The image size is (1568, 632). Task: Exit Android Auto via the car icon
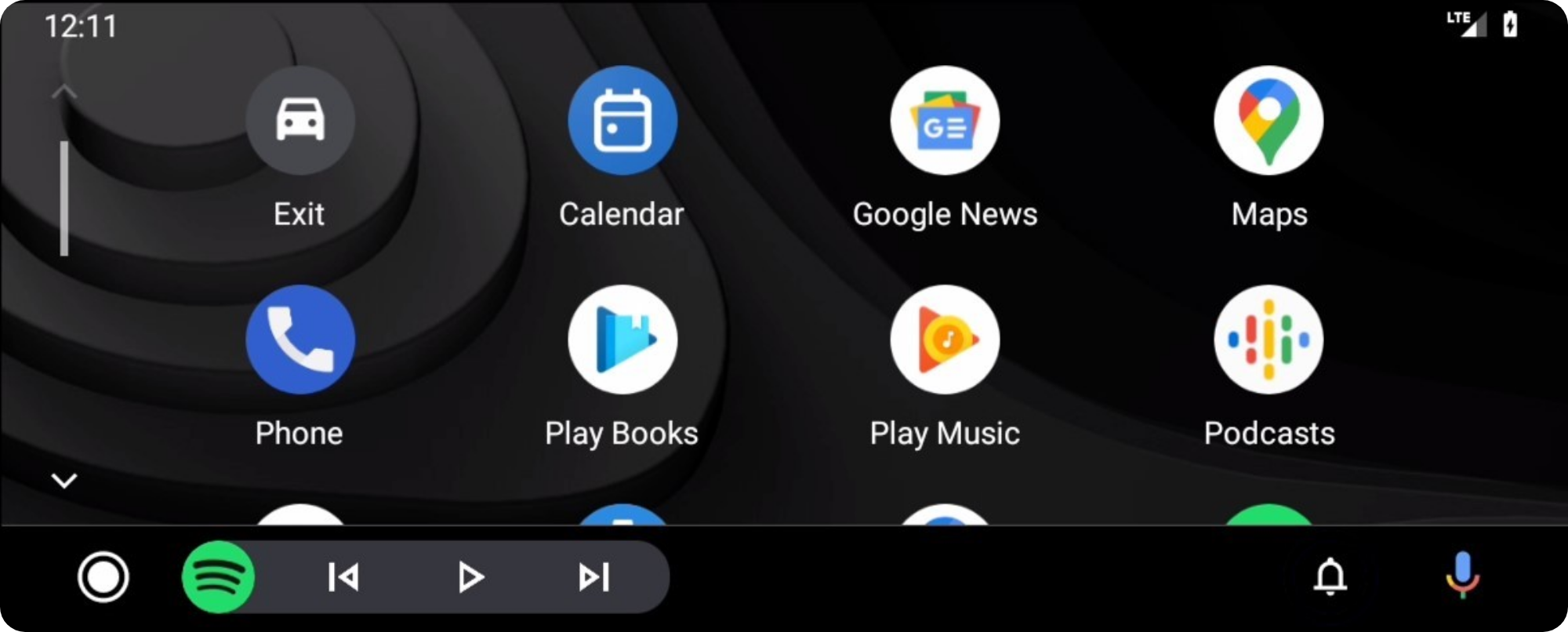tap(300, 120)
